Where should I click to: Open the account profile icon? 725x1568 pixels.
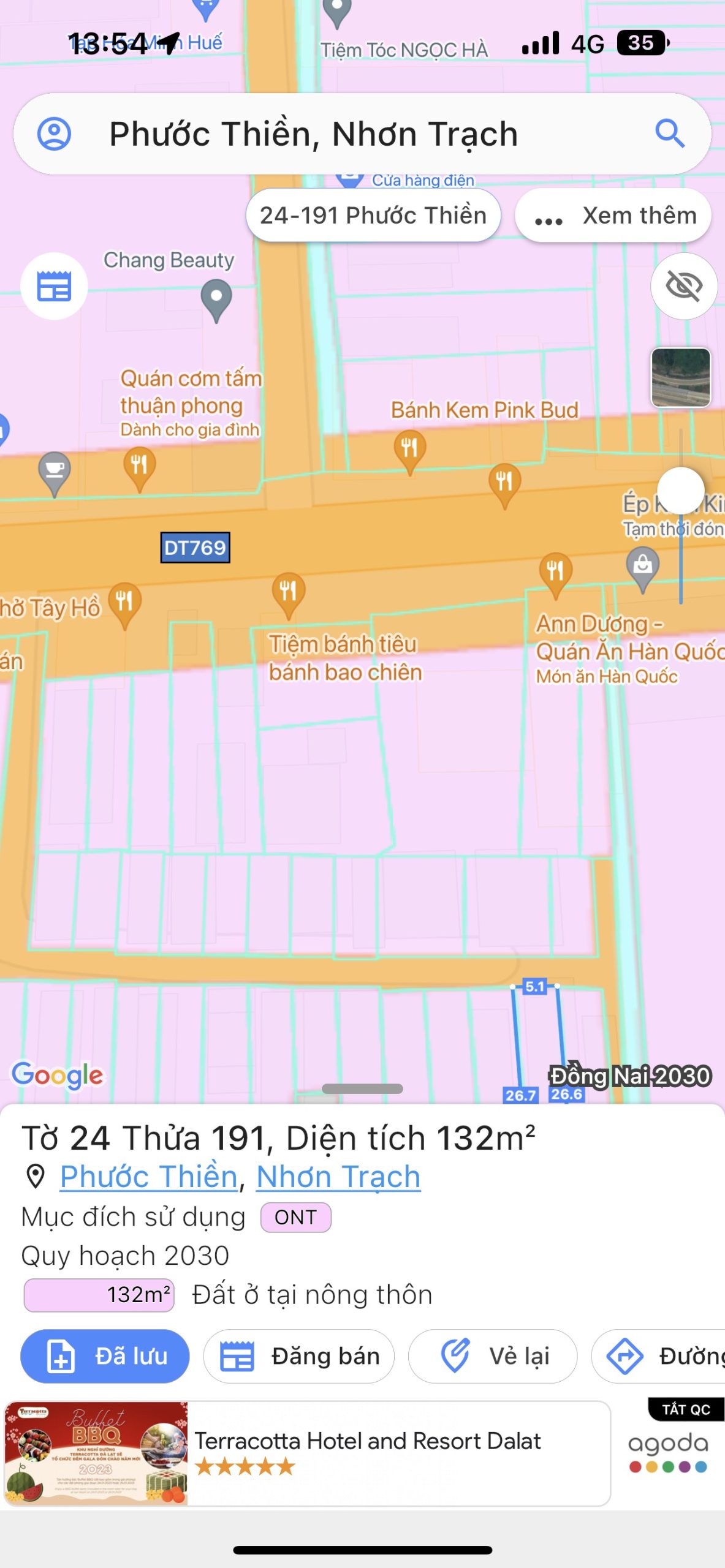(55, 134)
